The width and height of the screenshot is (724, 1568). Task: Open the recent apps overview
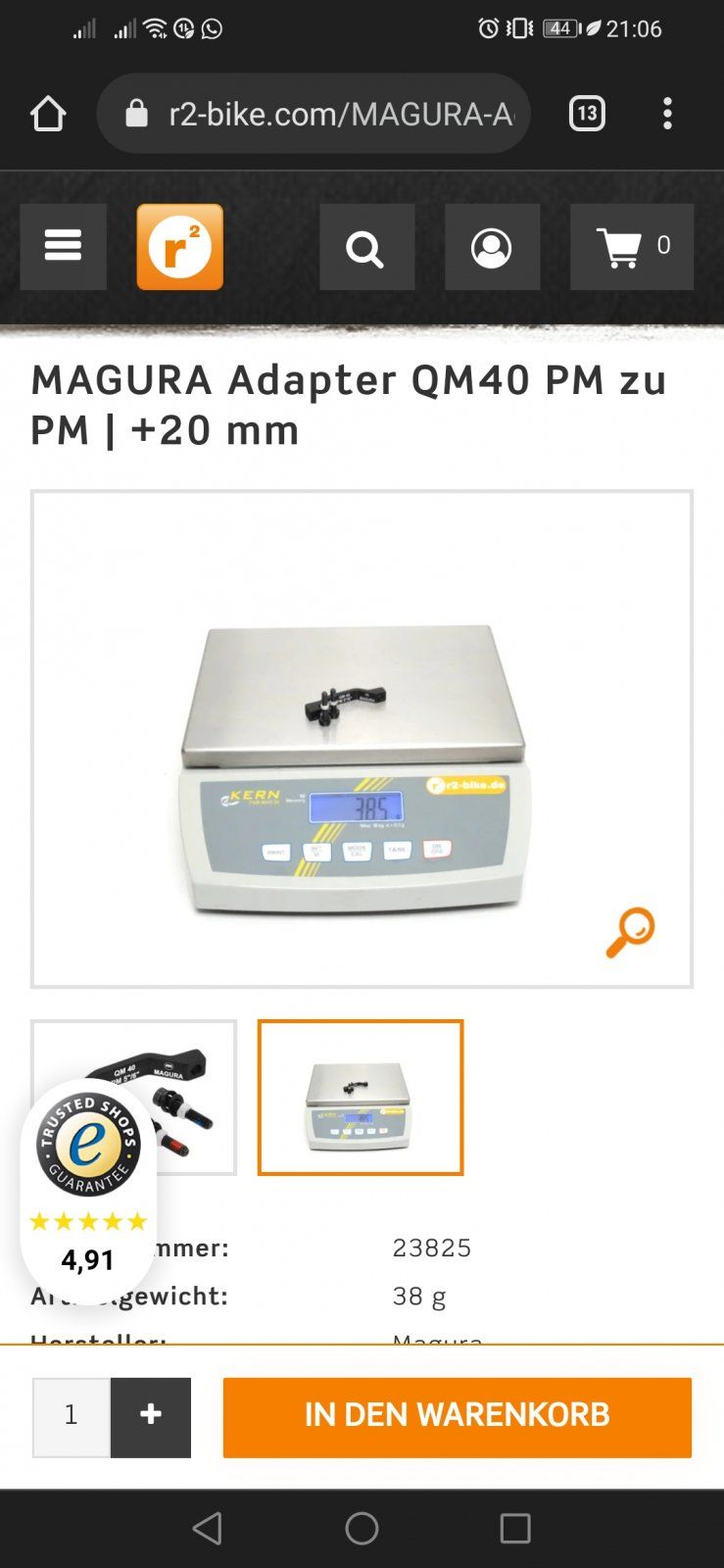(515, 1528)
